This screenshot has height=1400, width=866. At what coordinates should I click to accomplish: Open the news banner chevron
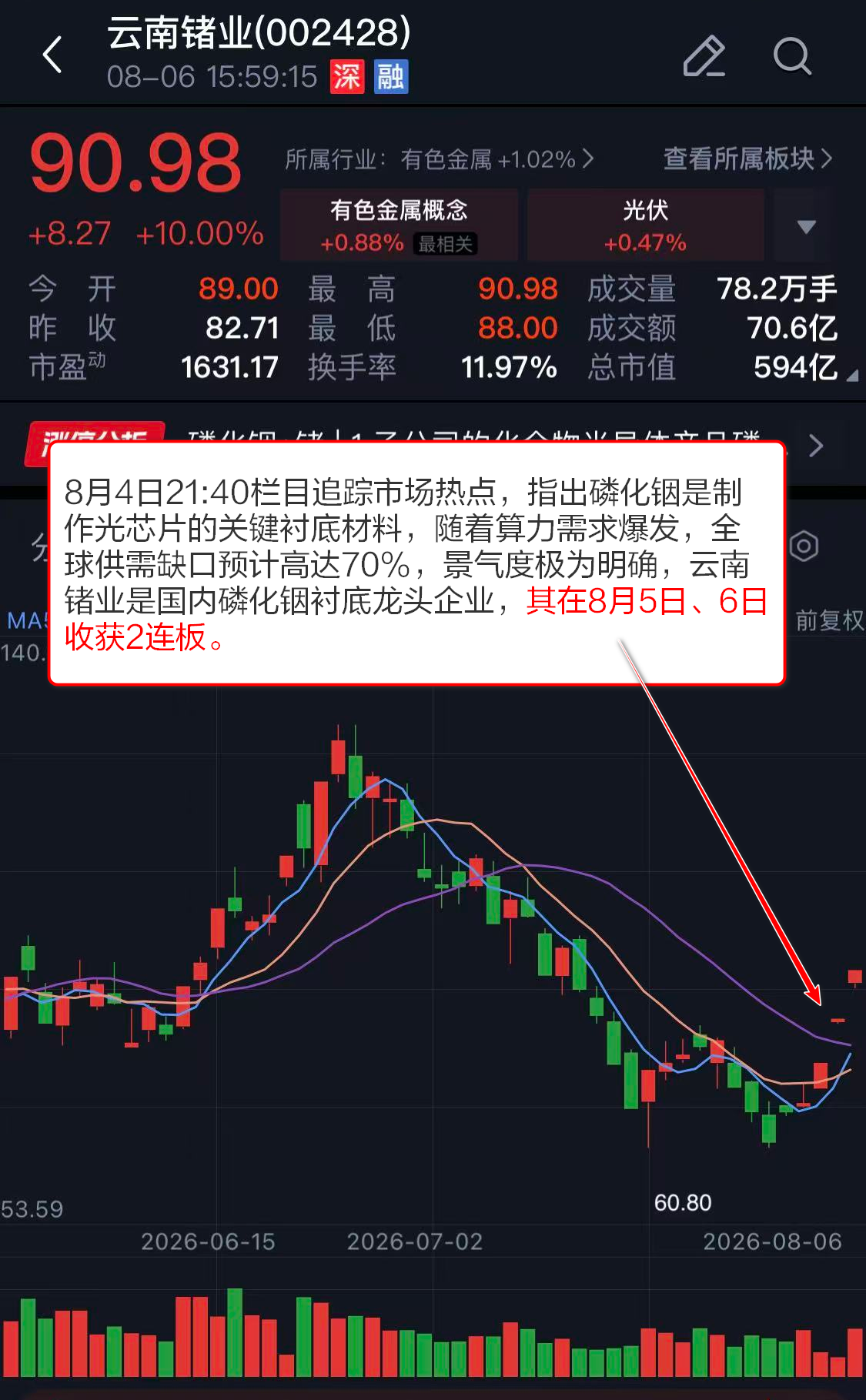pos(816,445)
